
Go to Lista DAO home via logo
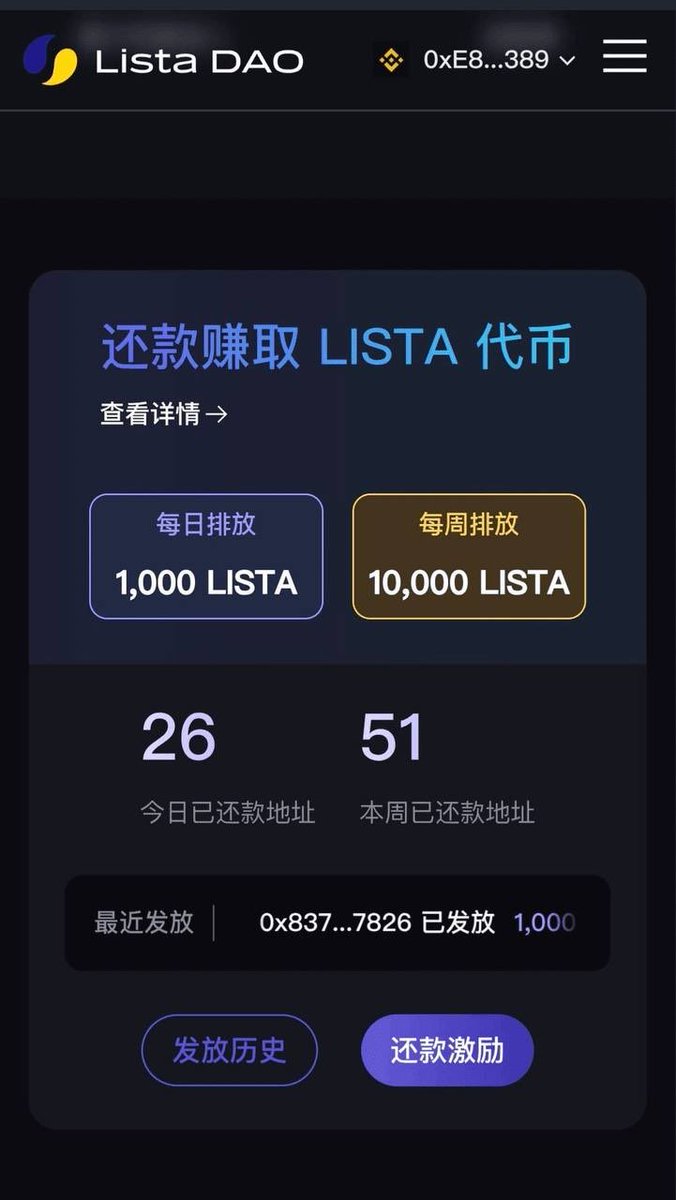pyautogui.click(x=163, y=60)
